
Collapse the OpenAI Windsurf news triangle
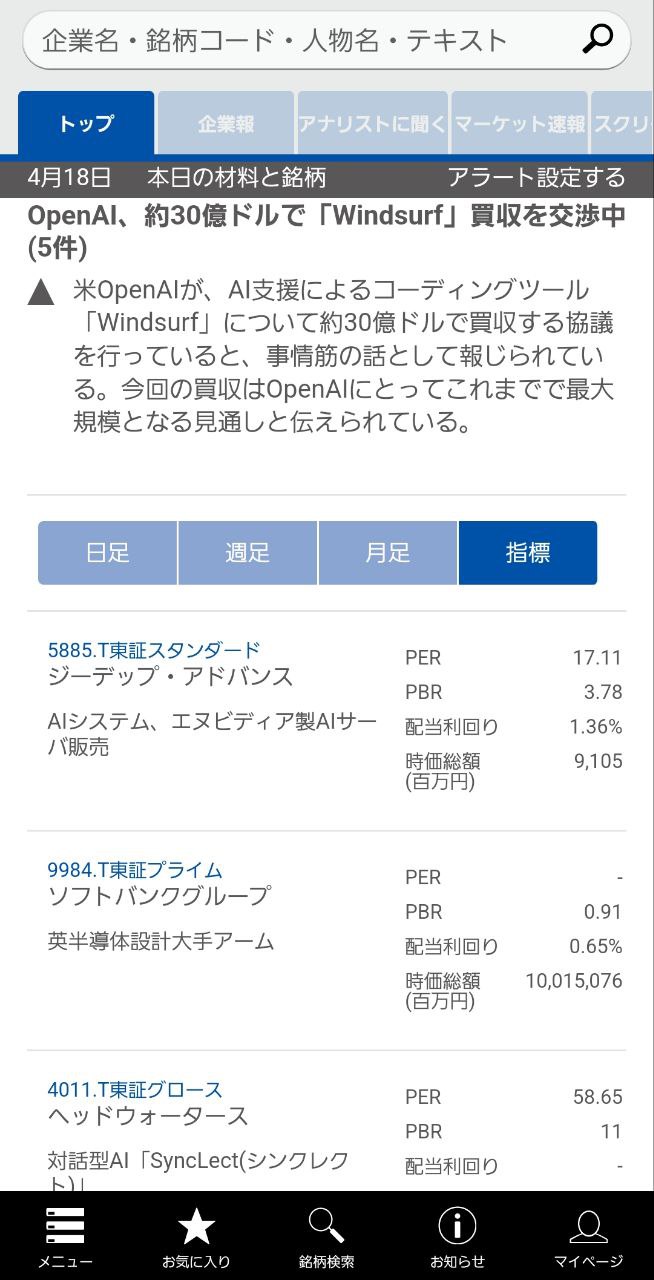(41, 293)
